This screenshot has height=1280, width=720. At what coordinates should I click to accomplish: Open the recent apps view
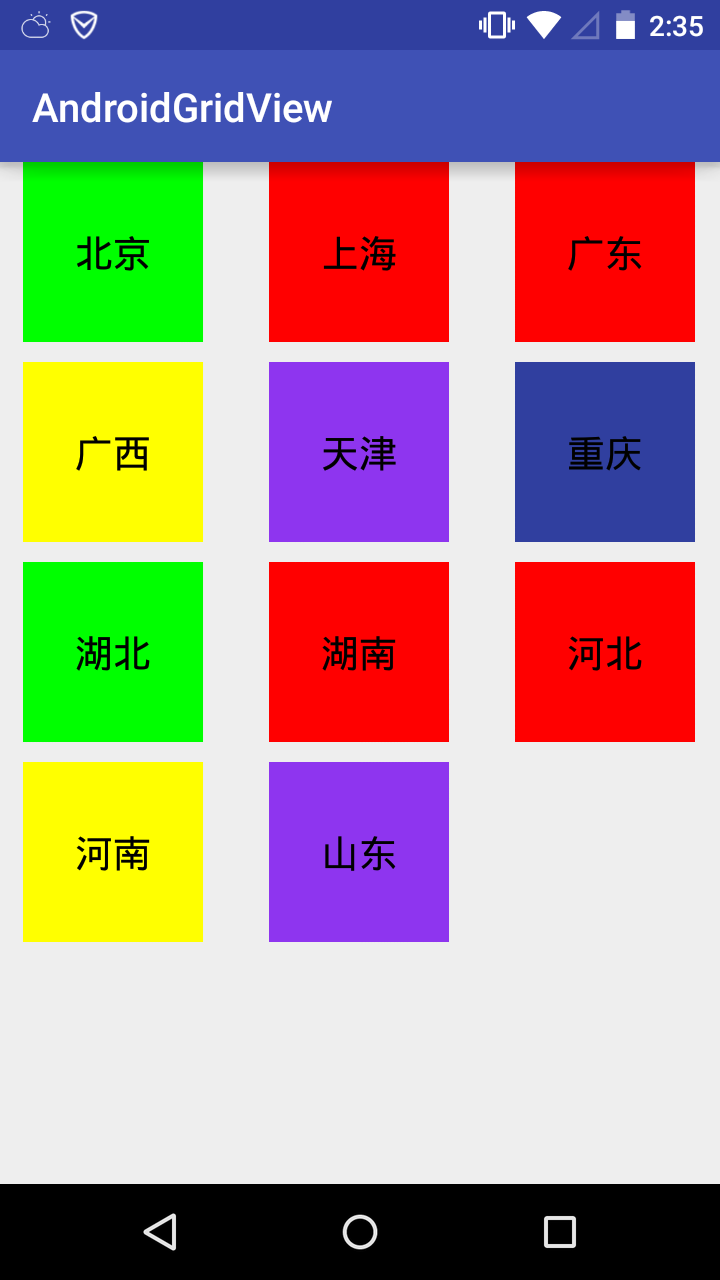tap(560, 1232)
